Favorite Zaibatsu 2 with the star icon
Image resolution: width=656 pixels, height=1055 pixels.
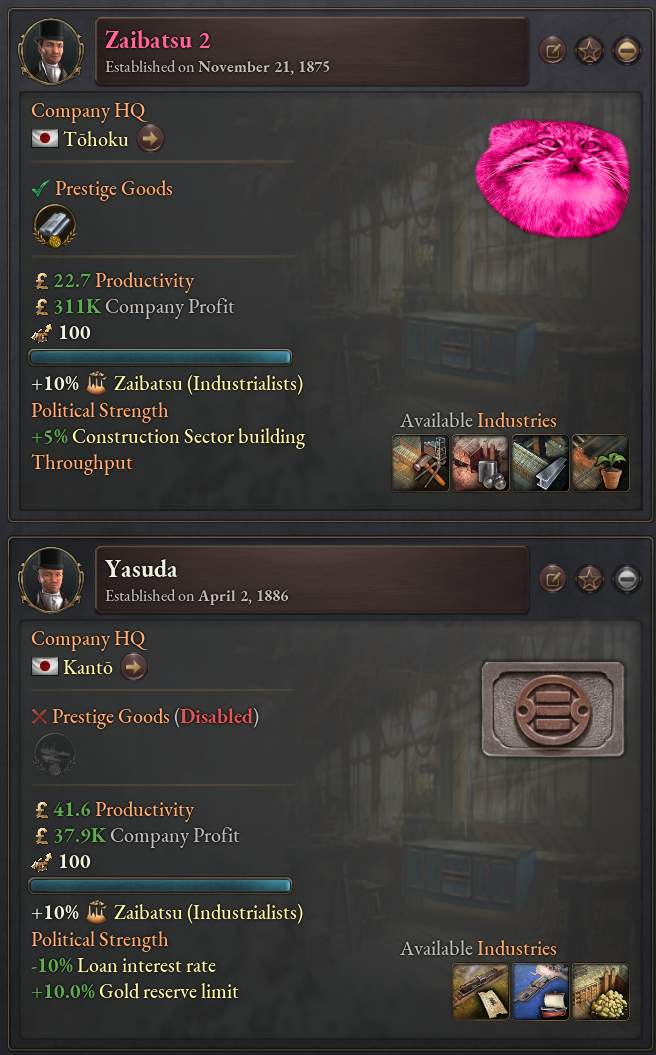[x=590, y=50]
